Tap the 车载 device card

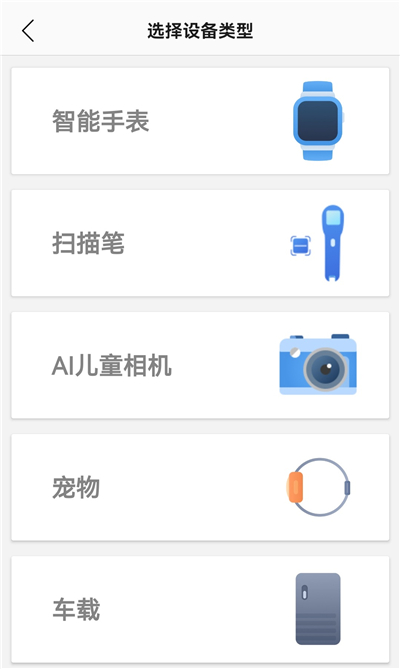[x=200, y=609]
